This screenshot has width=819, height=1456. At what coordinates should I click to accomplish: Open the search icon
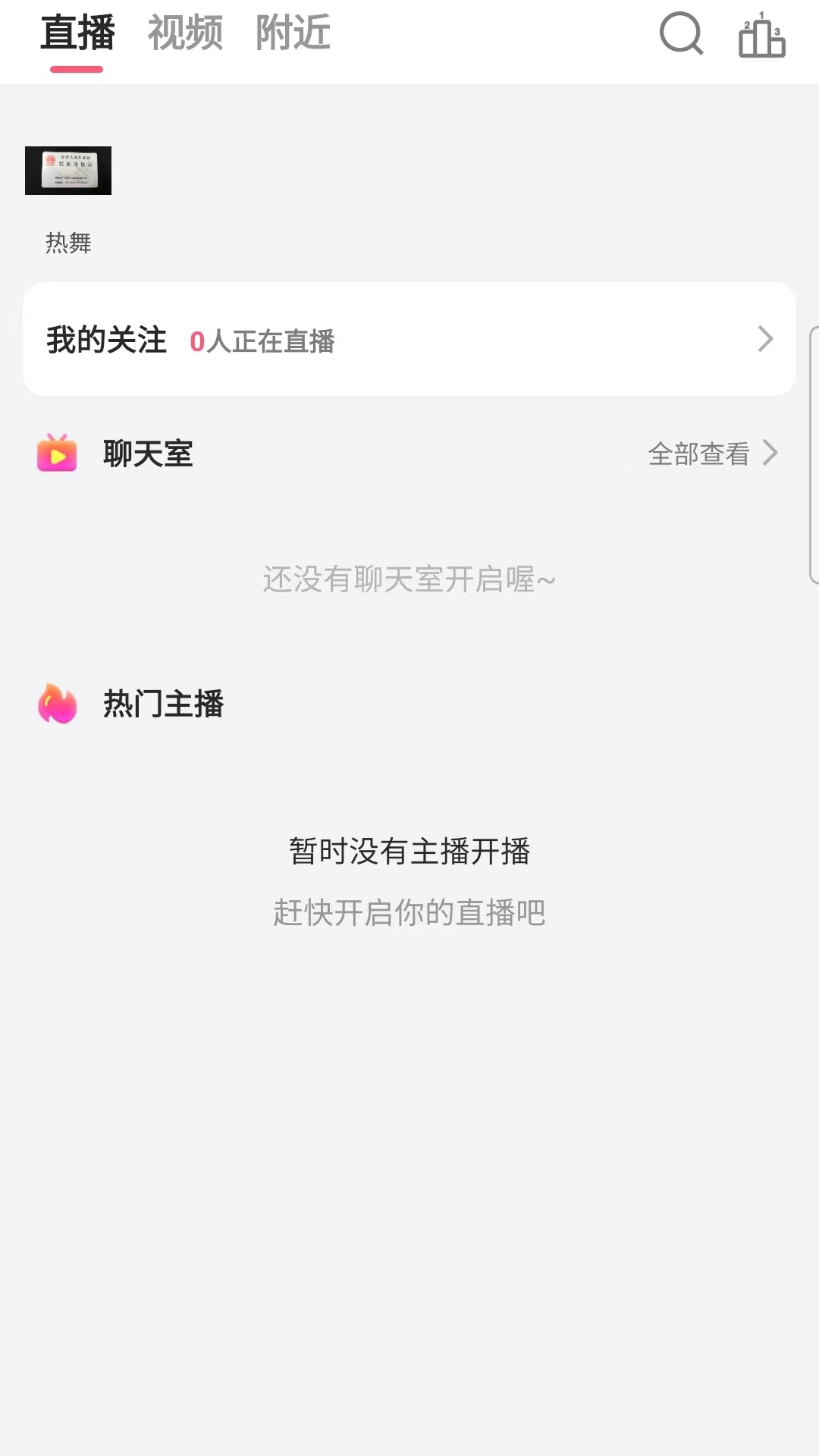pos(681,34)
